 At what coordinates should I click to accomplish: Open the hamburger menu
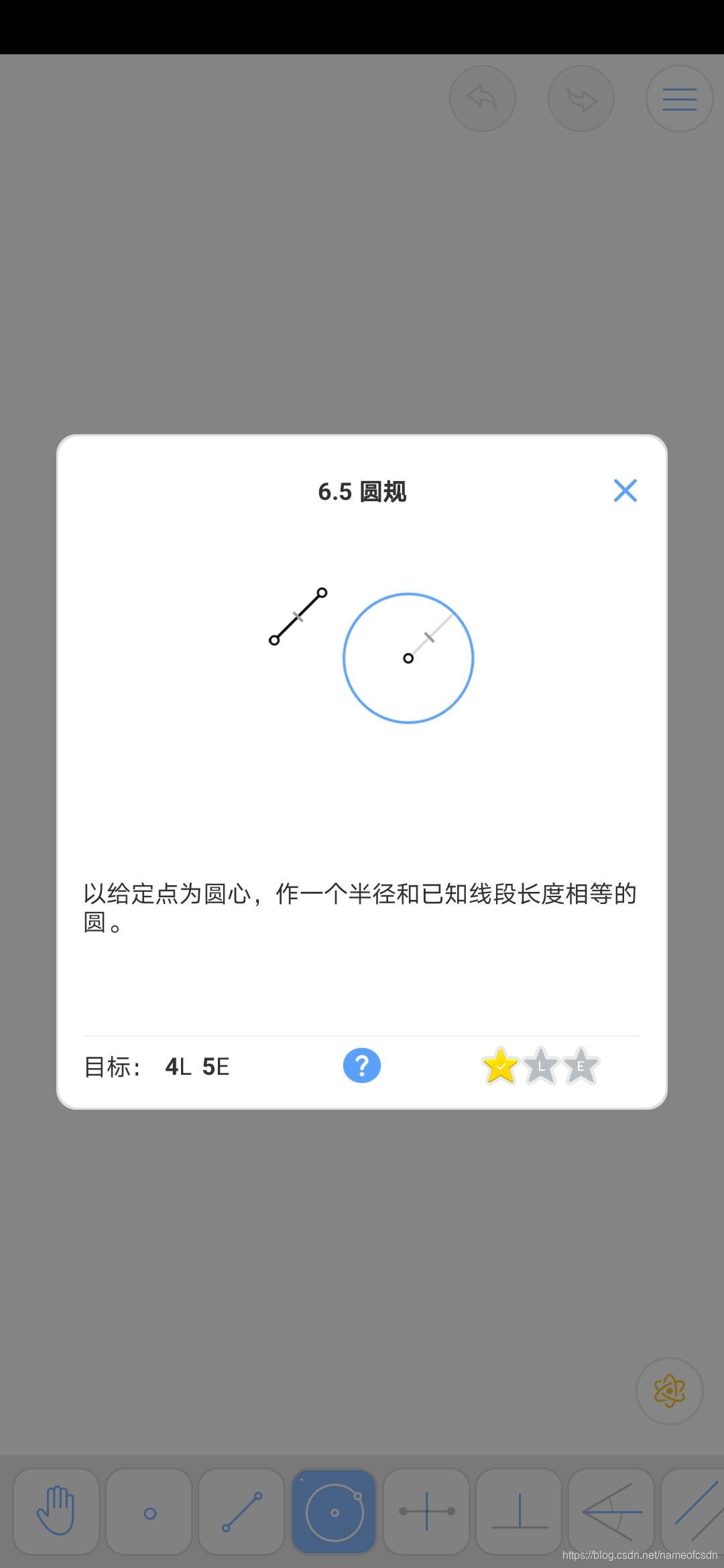coord(679,99)
